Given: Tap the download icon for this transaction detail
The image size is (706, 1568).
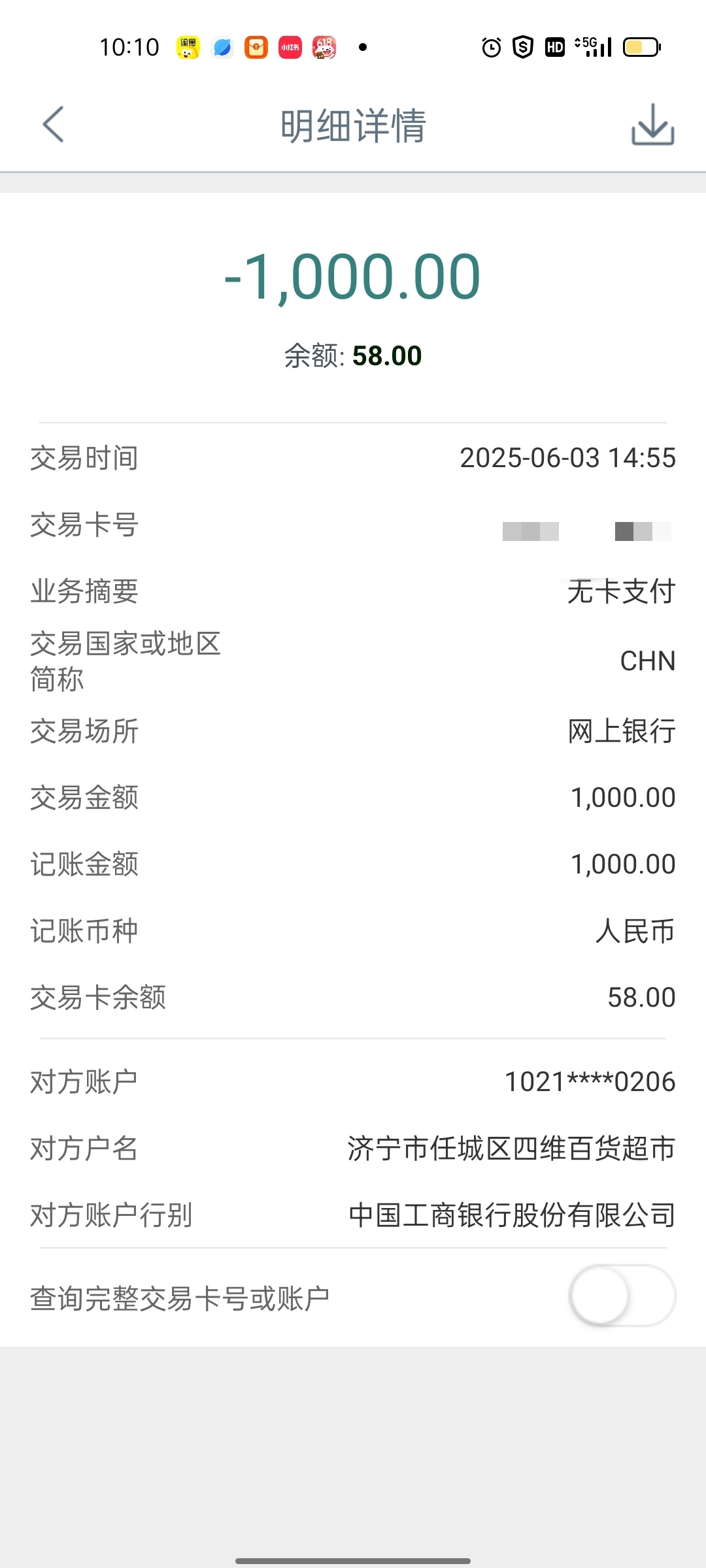Looking at the screenshot, I should [652, 124].
